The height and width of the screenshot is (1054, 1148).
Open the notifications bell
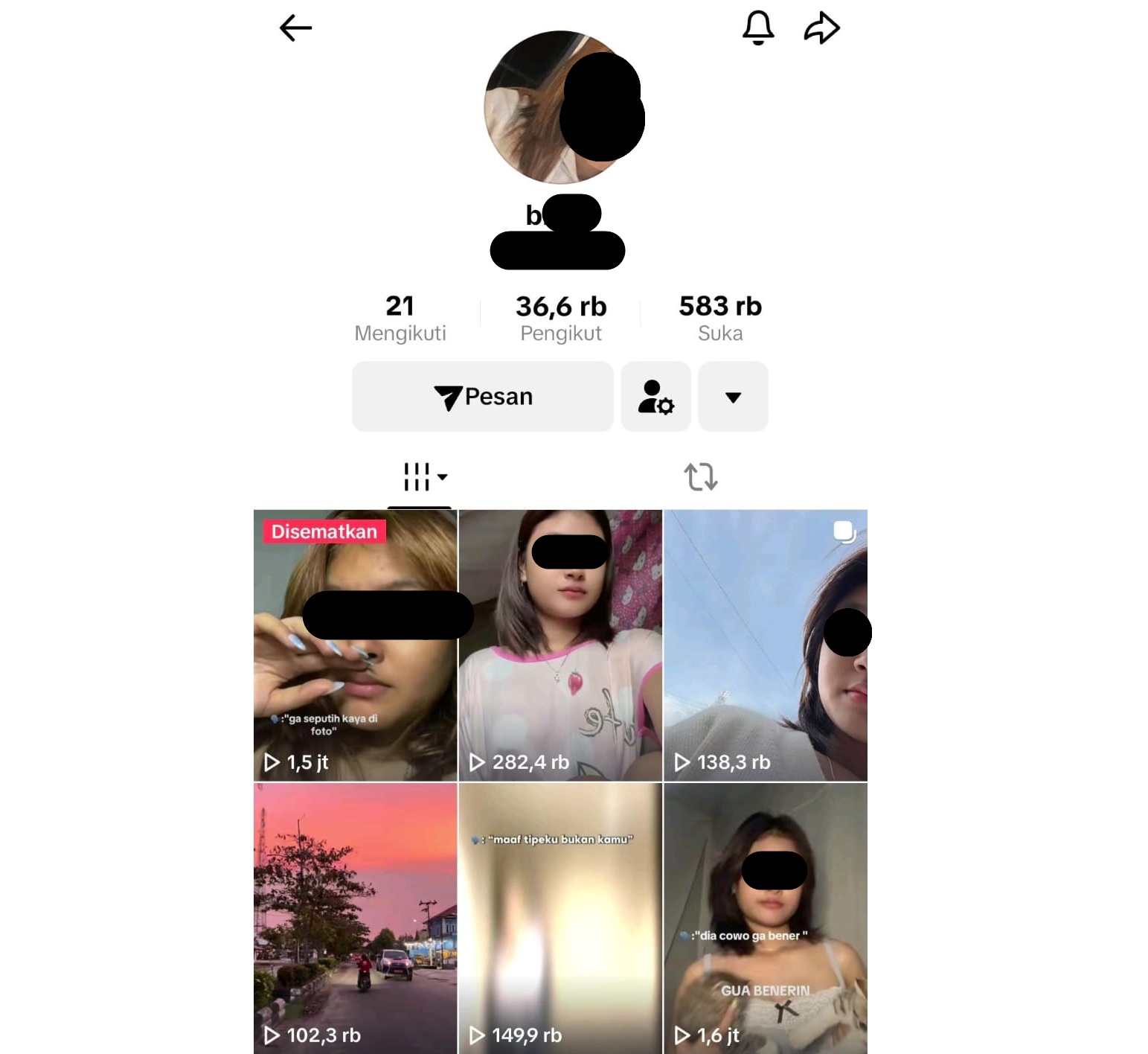757,28
